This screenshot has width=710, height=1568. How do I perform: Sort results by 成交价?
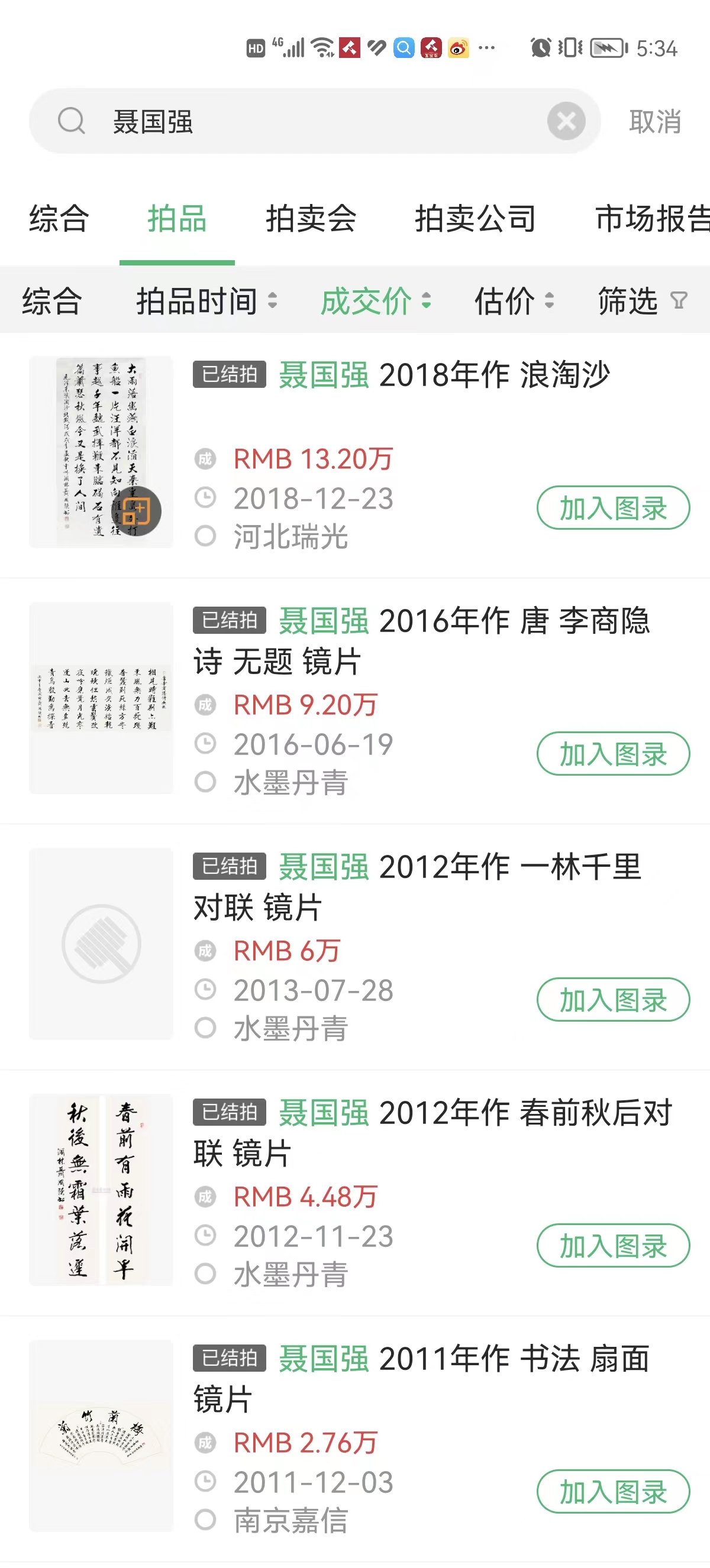375,301
